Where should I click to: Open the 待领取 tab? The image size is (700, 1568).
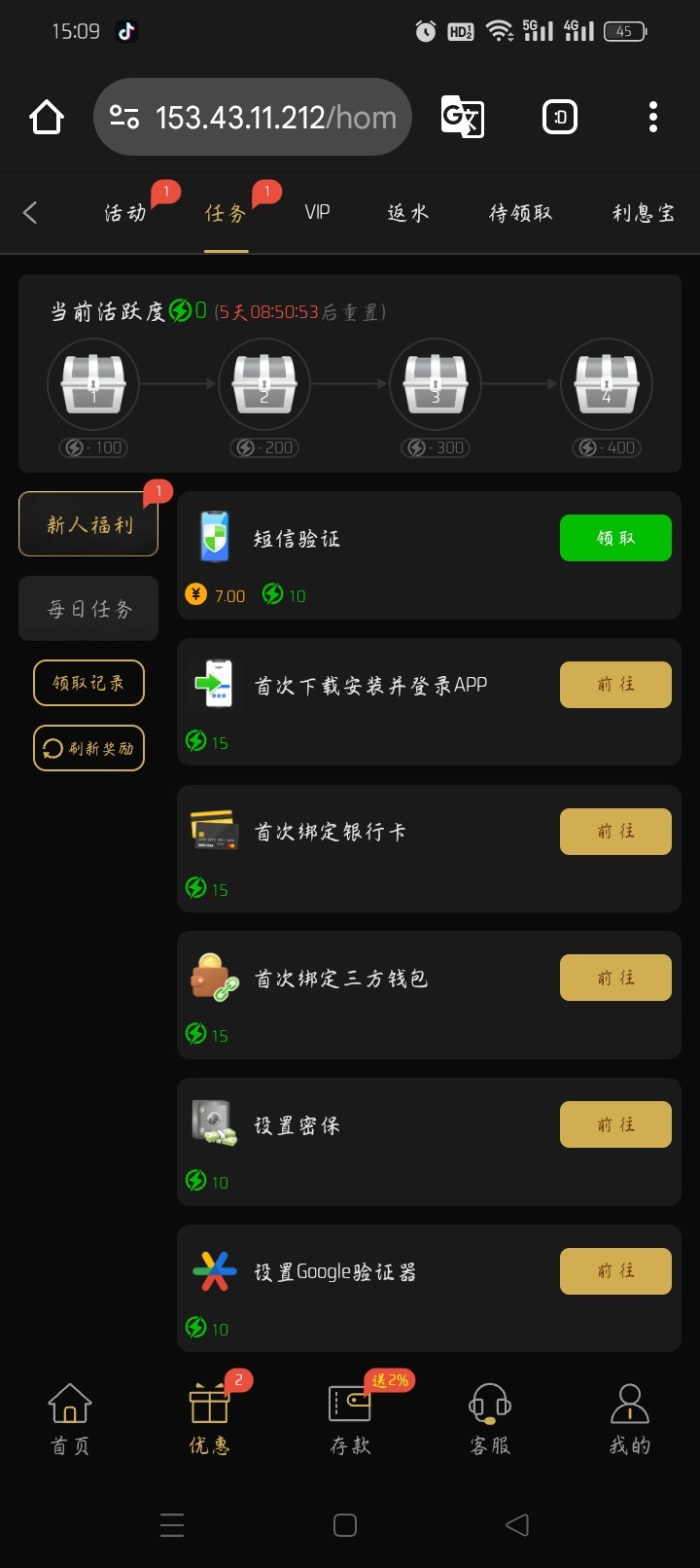[520, 213]
